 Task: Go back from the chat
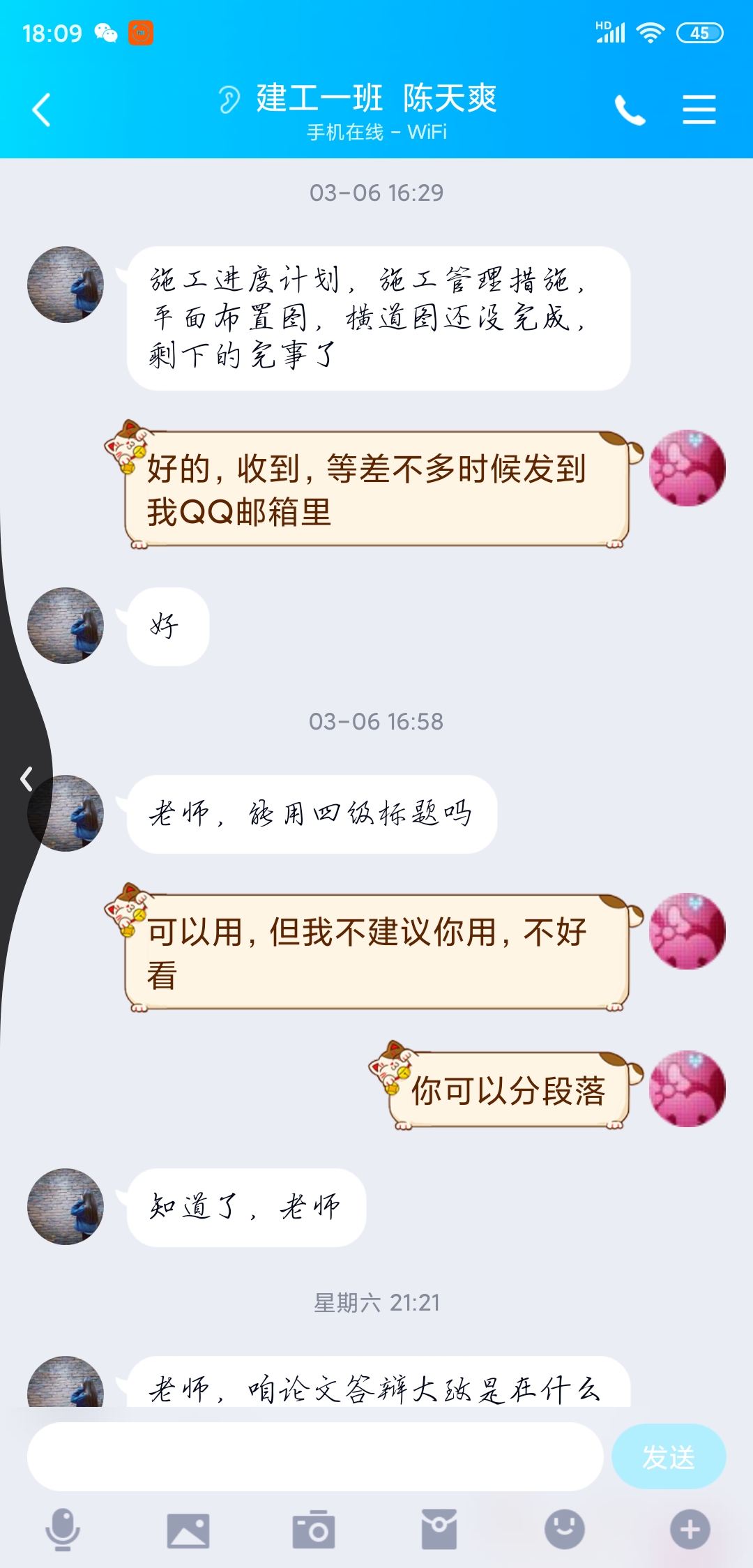42,110
